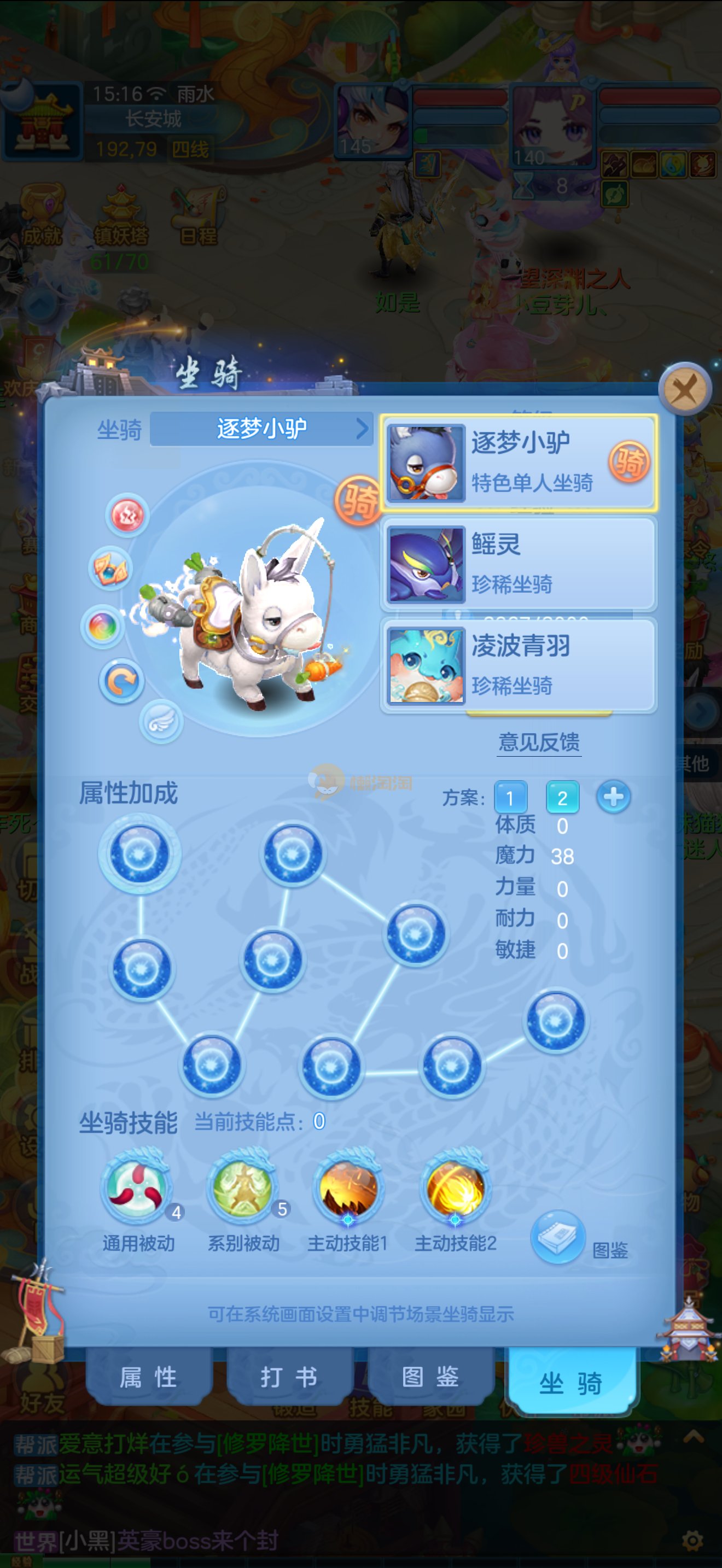Open the 图鉴 skill book button
The width and height of the screenshot is (722, 1568).
tap(557, 1236)
